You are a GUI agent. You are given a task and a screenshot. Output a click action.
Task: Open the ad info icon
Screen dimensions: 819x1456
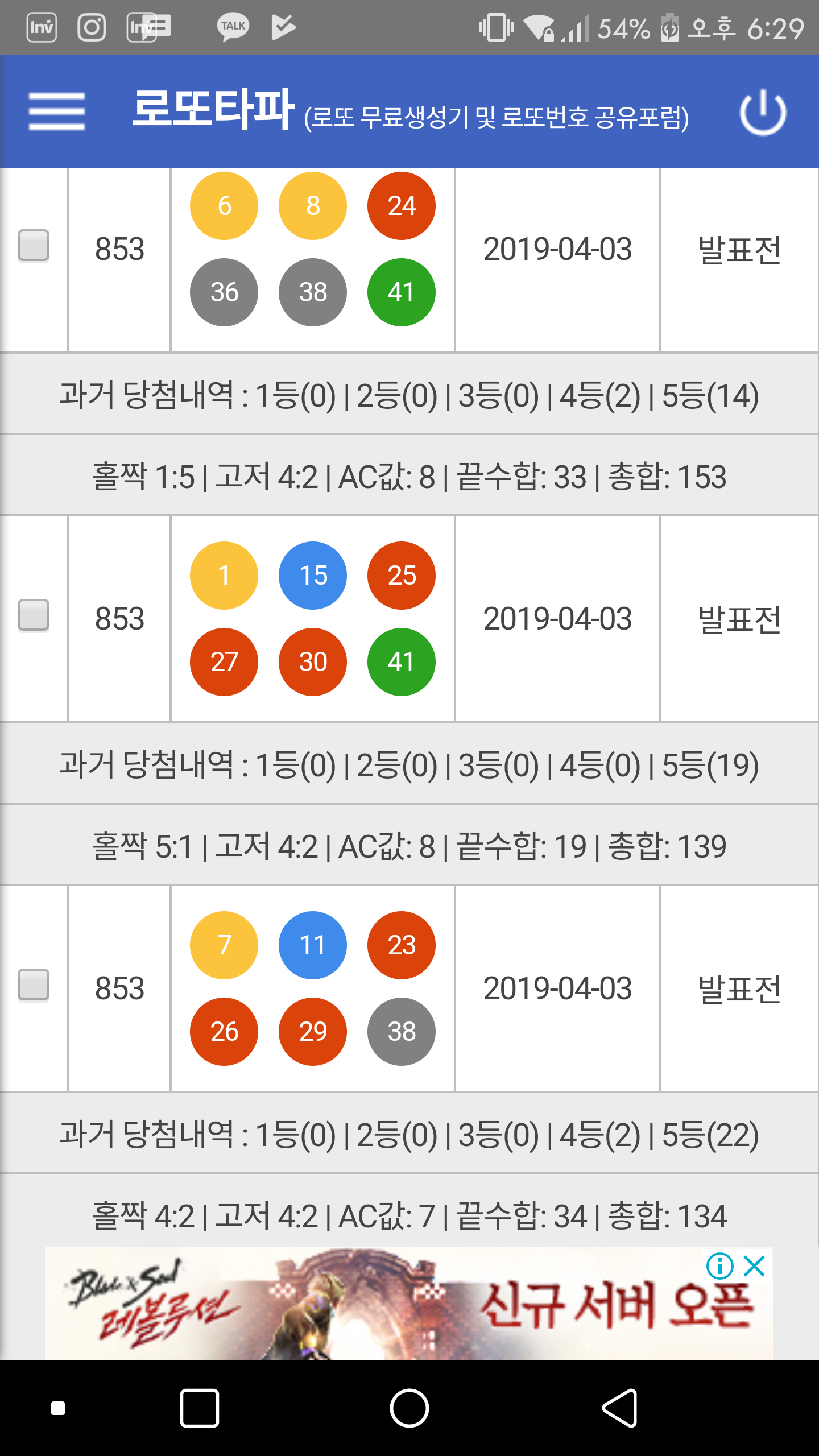[x=719, y=1266]
